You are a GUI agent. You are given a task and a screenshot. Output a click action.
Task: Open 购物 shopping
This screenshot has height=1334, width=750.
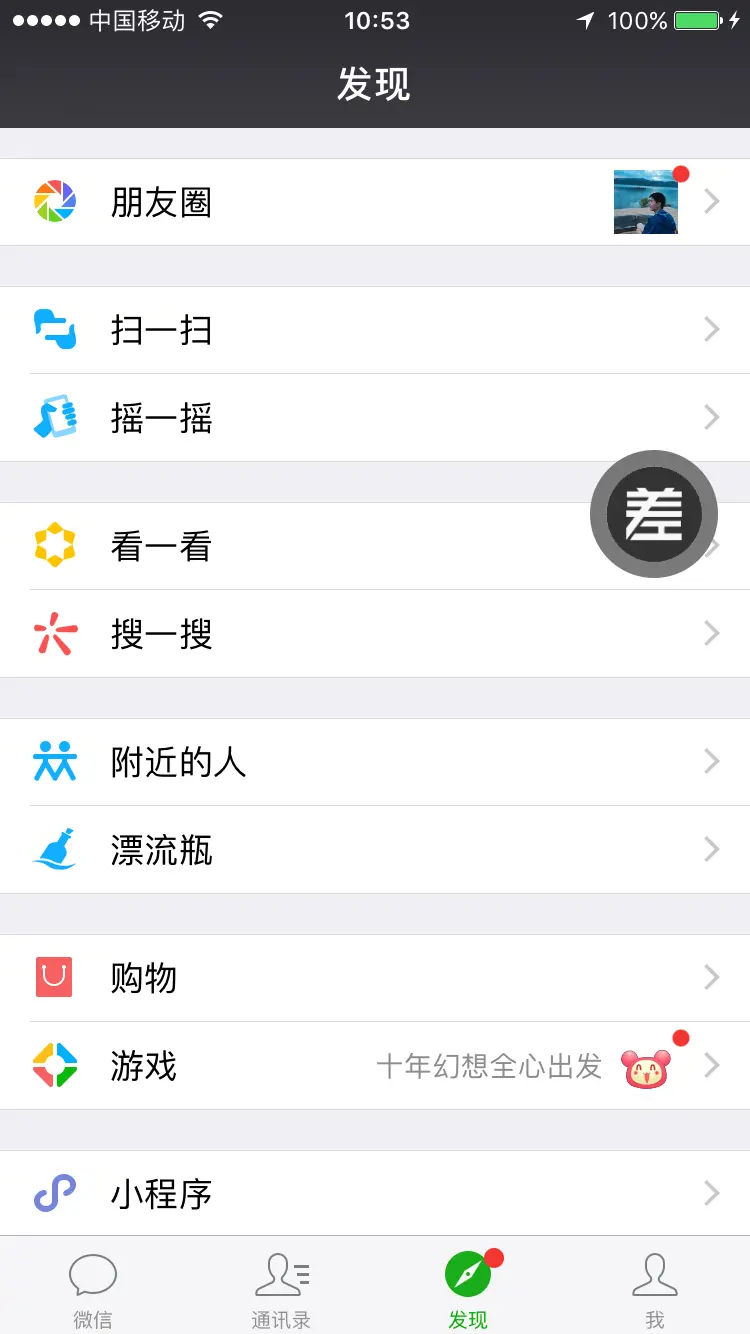pyautogui.click(x=375, y=978)
